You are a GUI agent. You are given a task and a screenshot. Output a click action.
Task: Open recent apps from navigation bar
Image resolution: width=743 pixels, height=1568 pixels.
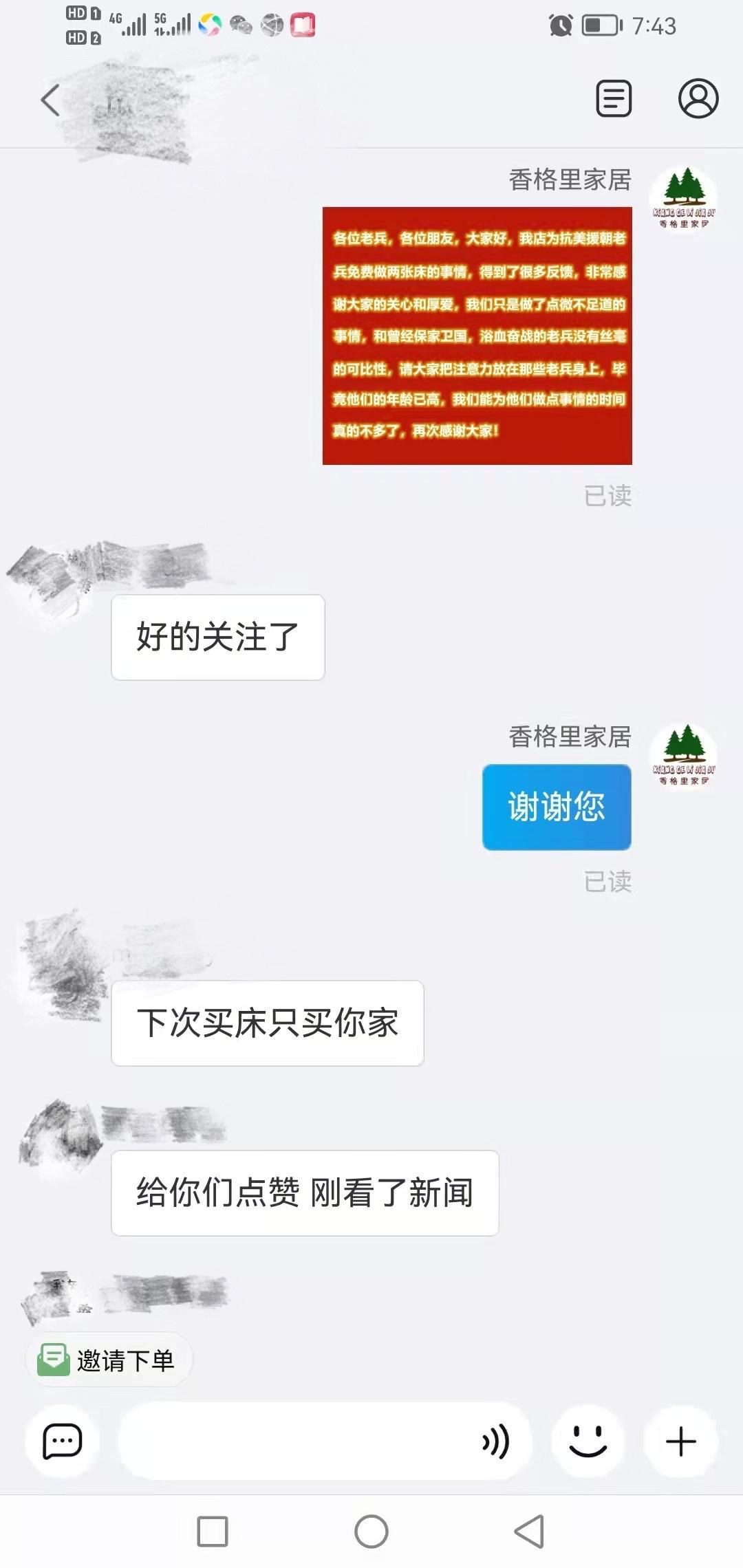[x=213, y=1532]
